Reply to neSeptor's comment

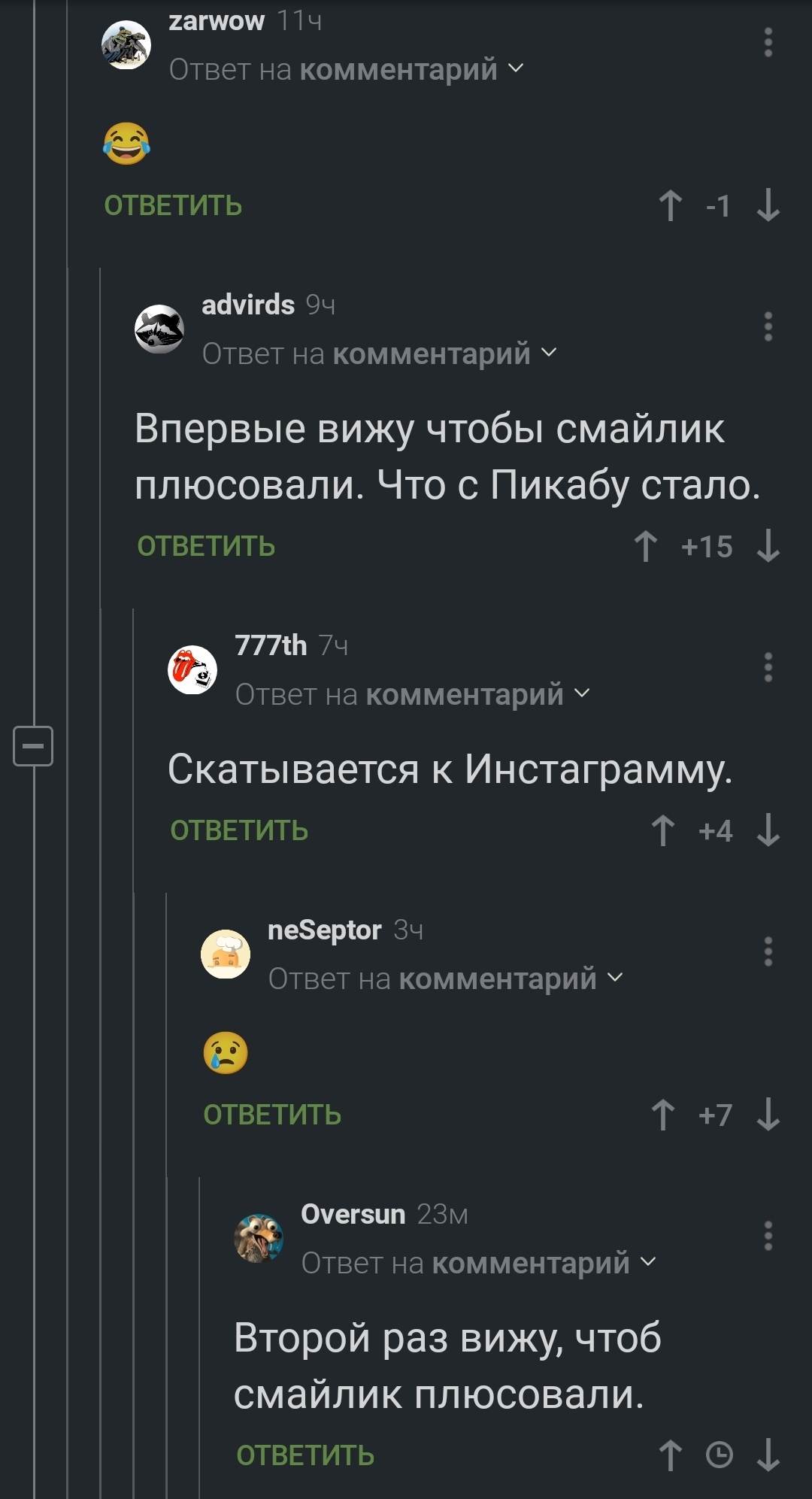tap(272, 1115)
